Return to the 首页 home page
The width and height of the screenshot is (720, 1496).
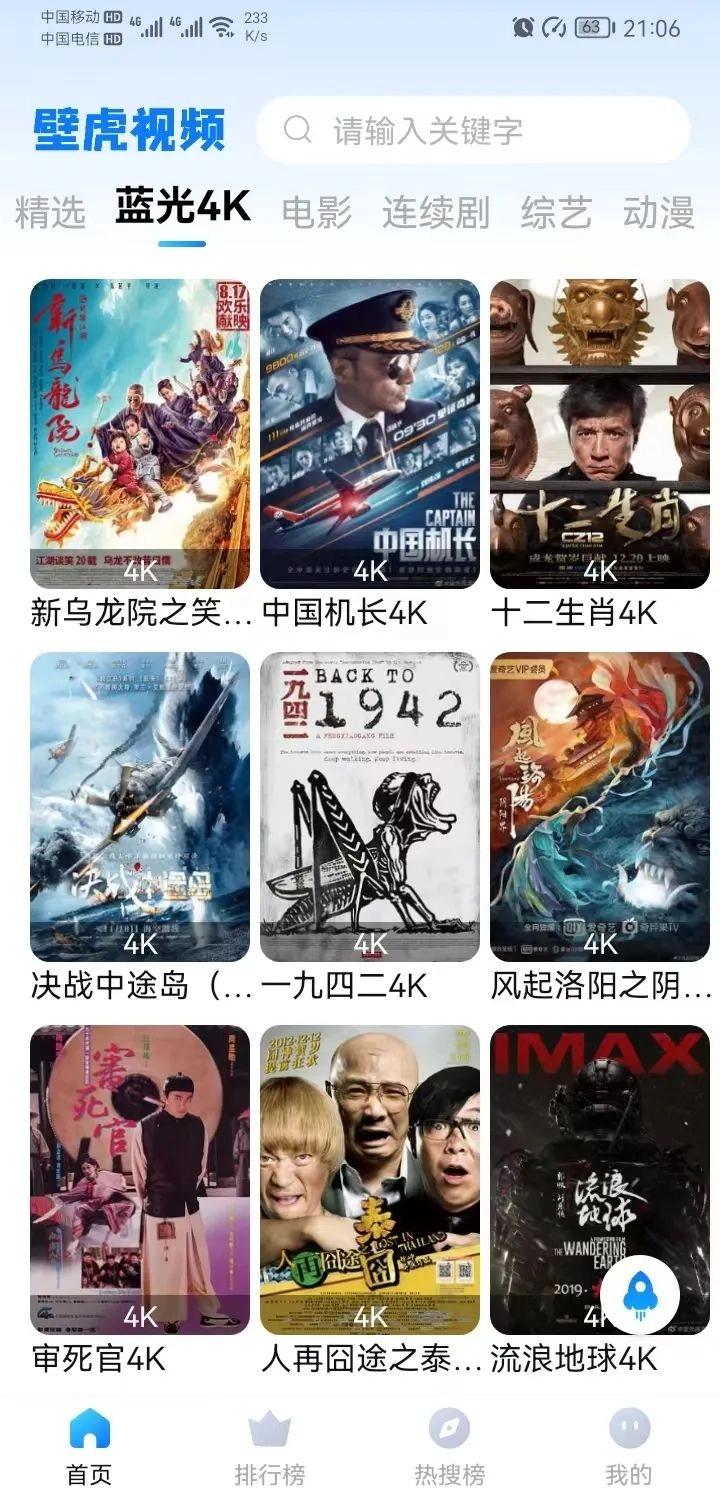[89, 1446]
